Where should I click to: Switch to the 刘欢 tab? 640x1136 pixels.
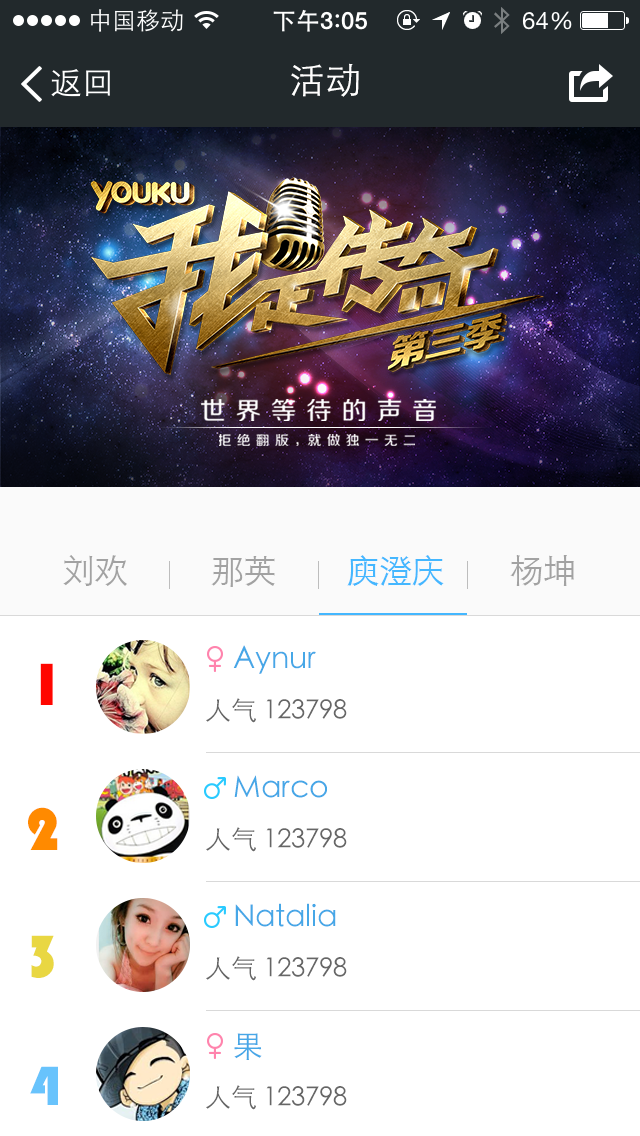(95, 572)
